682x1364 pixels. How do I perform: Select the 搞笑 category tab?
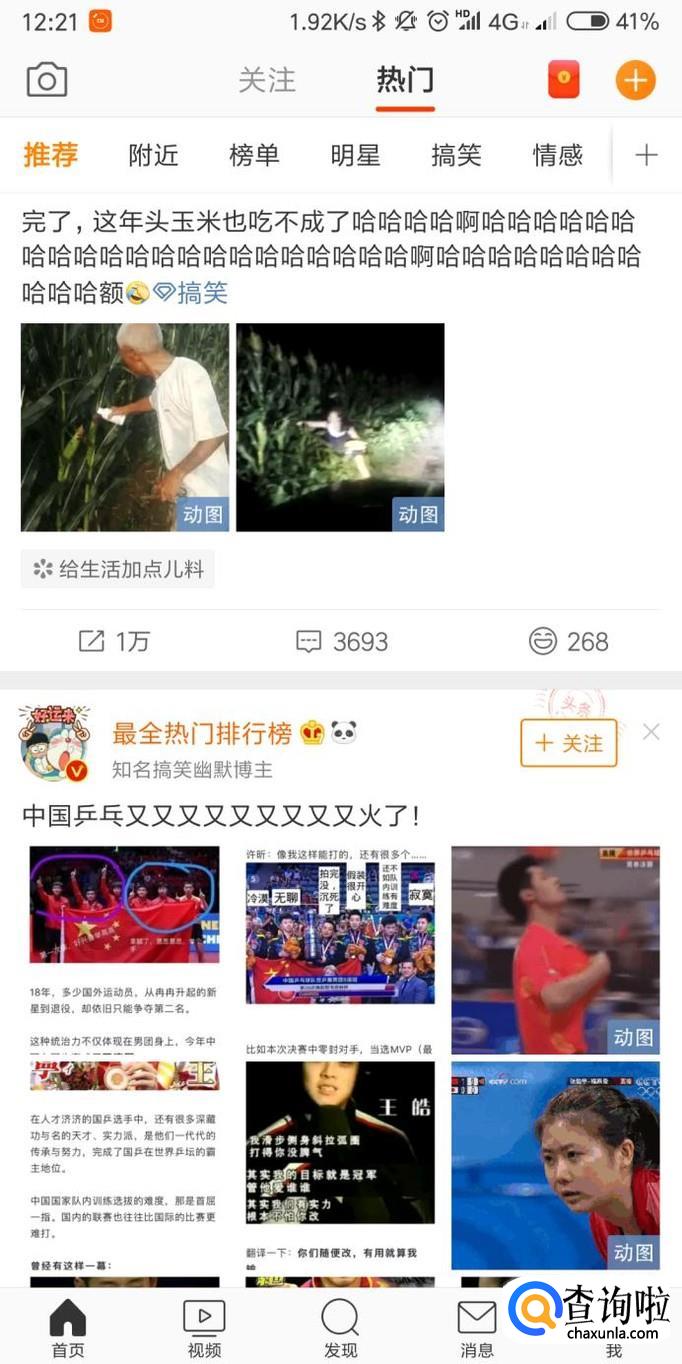coord(456,155)
